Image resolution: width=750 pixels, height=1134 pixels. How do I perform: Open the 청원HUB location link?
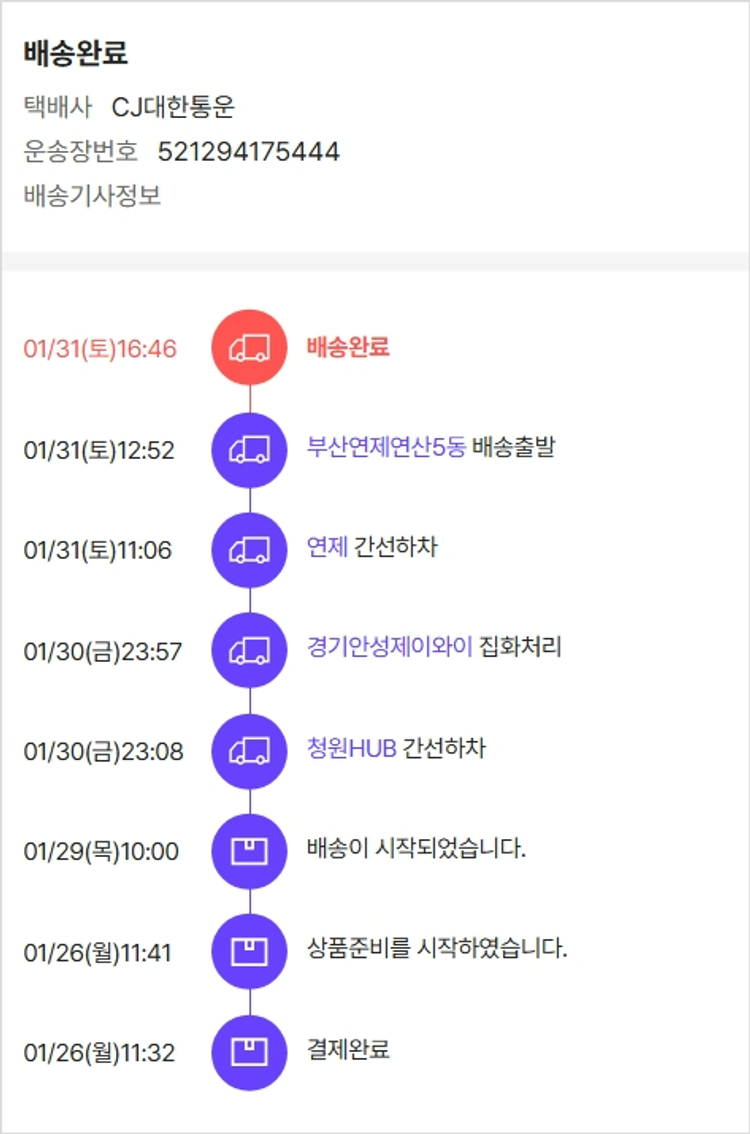pos(352,748)
